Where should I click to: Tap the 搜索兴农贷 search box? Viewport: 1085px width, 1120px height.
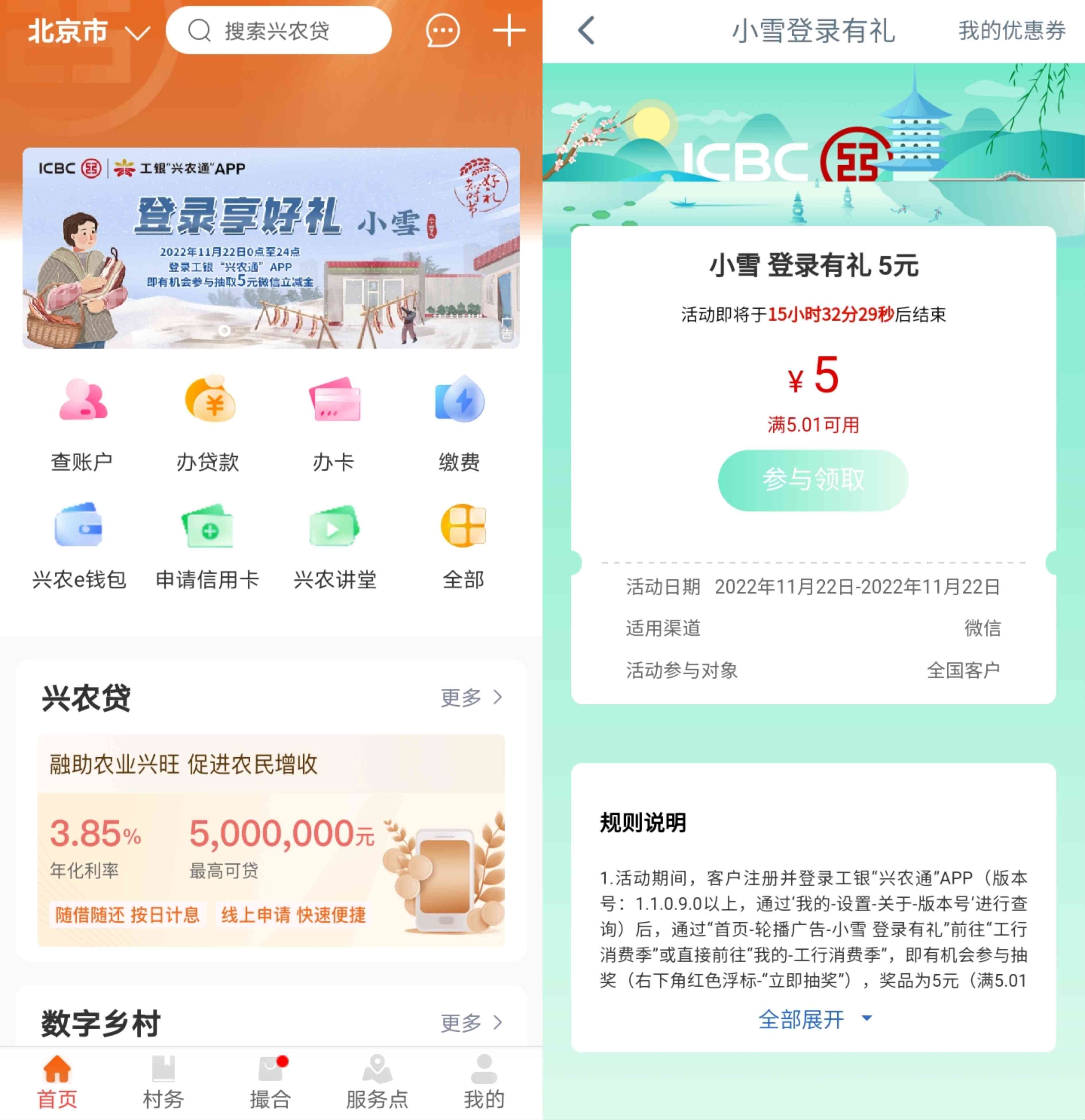click(x=278, y=31)
